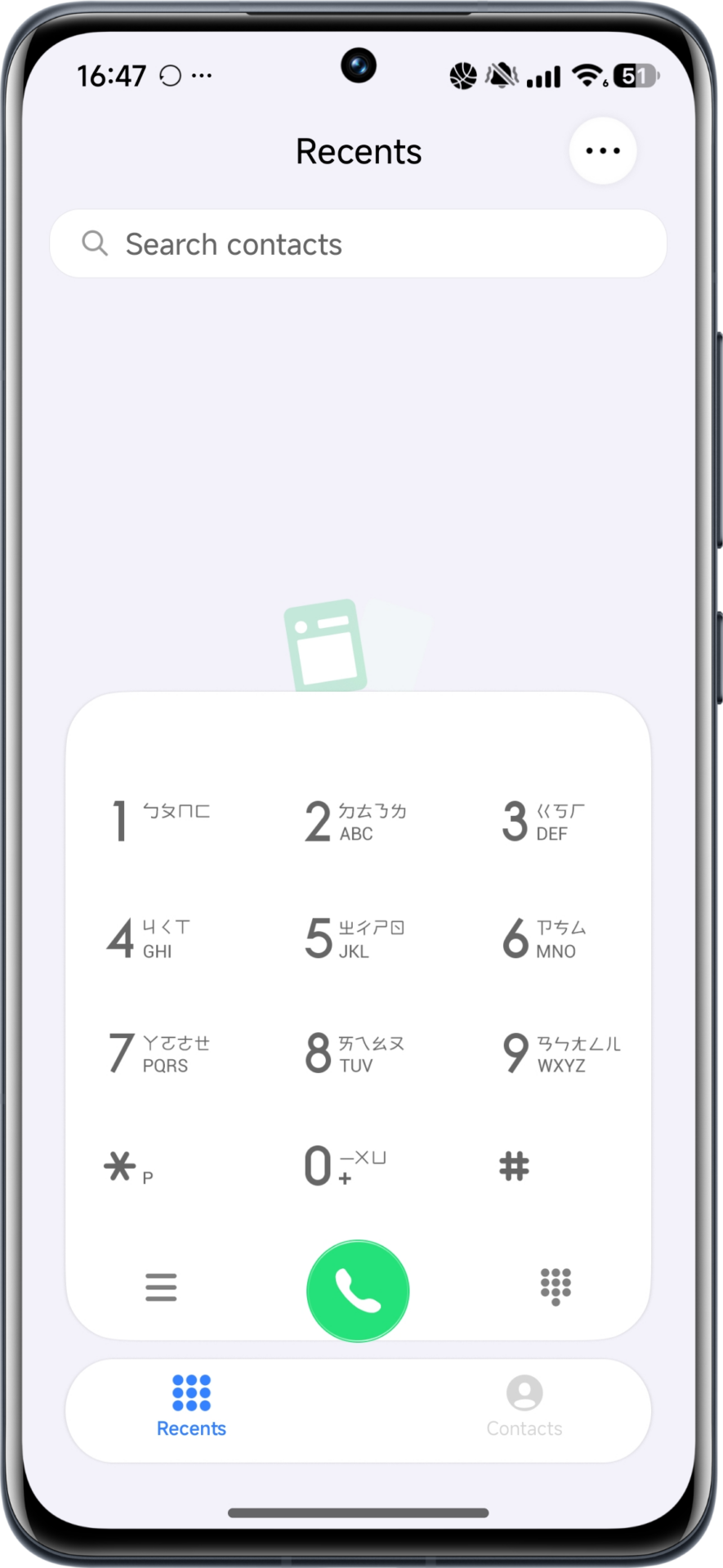
Task: Collapse the dial pad with keypad icon
Action: tap(556, 1287)
